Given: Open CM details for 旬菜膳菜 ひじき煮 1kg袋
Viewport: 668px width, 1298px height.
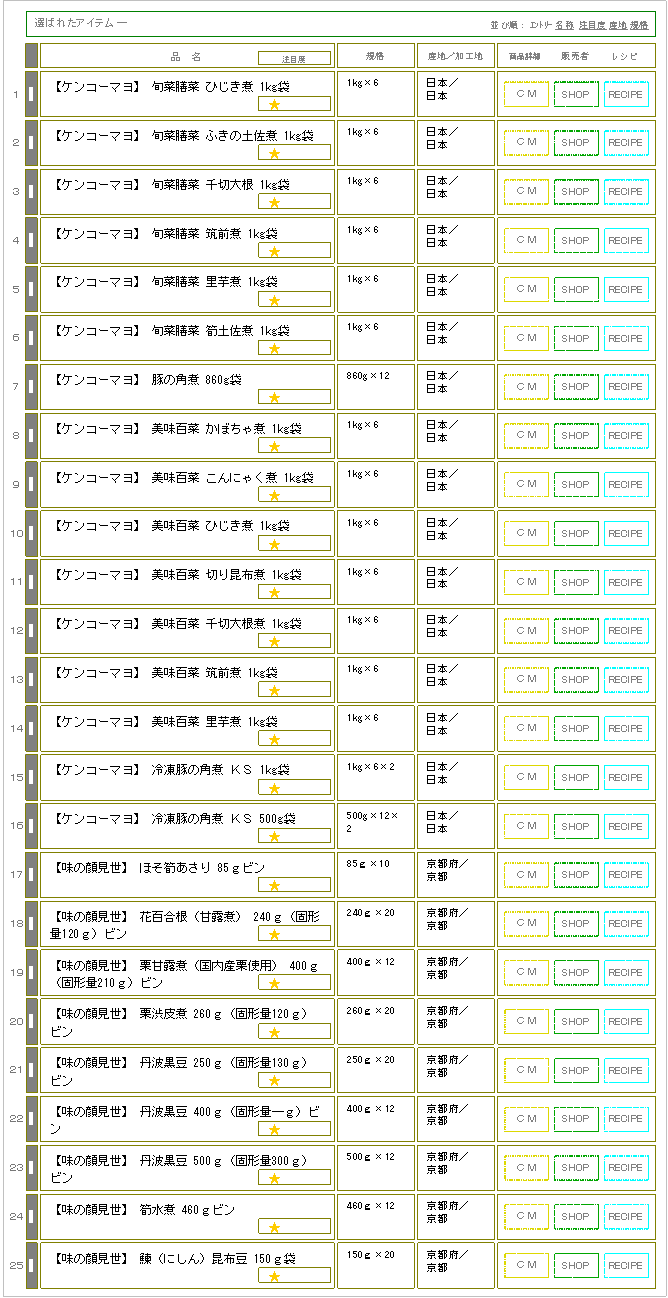Looking at the screenshot, I should pos(526,94).
